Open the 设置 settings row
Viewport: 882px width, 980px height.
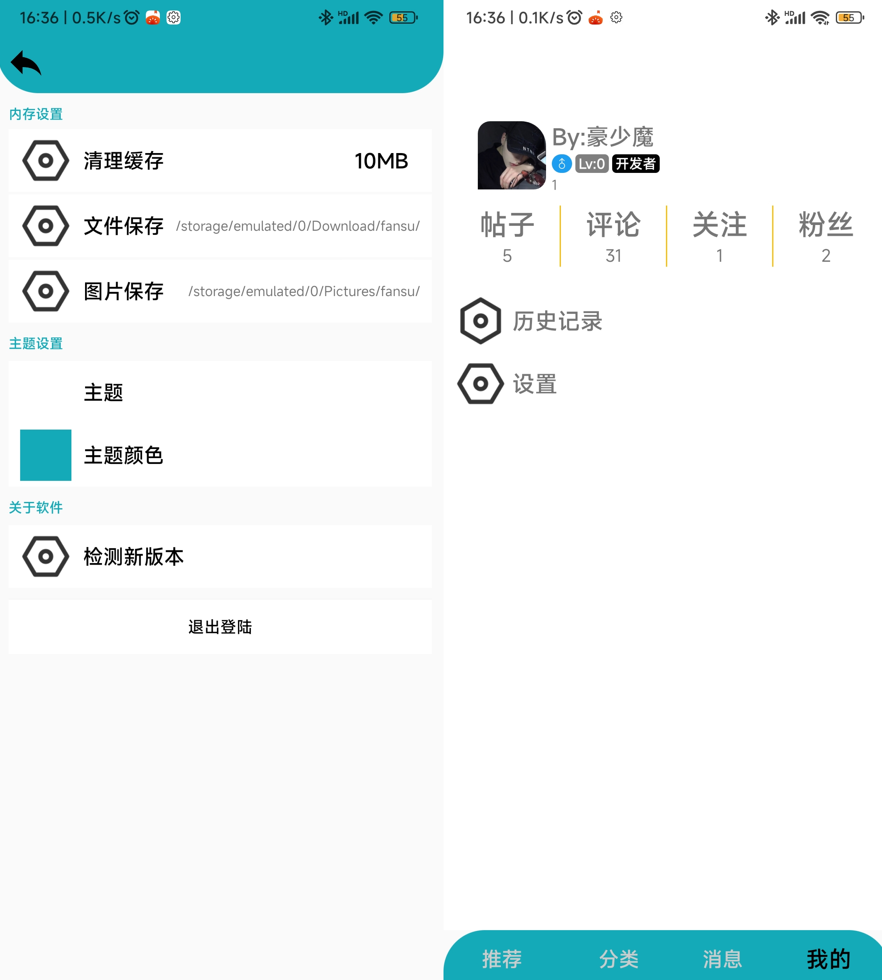[534, 384]
